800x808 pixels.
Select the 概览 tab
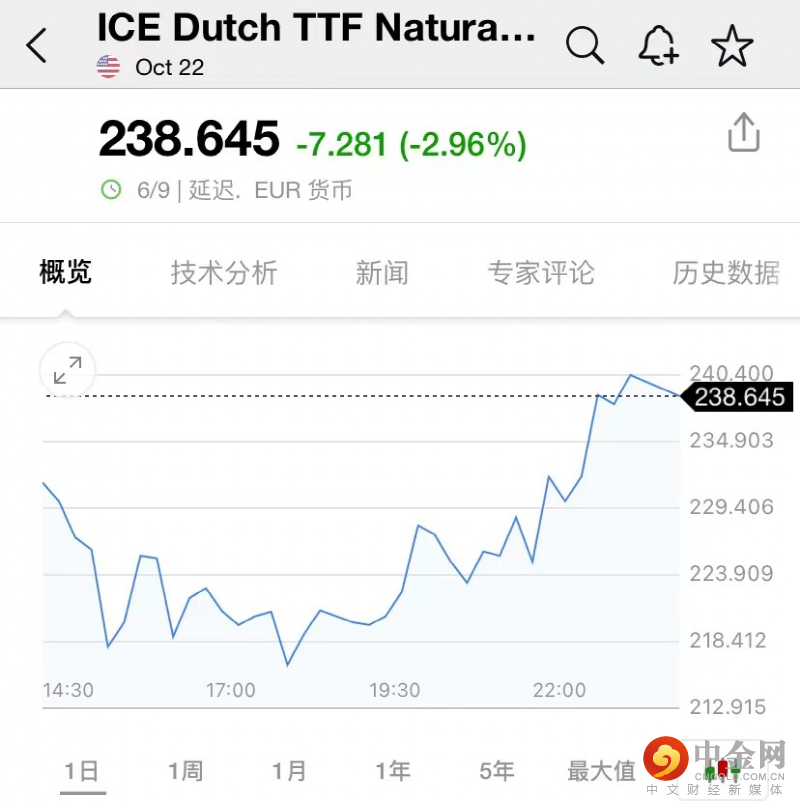tap(66, 273)
